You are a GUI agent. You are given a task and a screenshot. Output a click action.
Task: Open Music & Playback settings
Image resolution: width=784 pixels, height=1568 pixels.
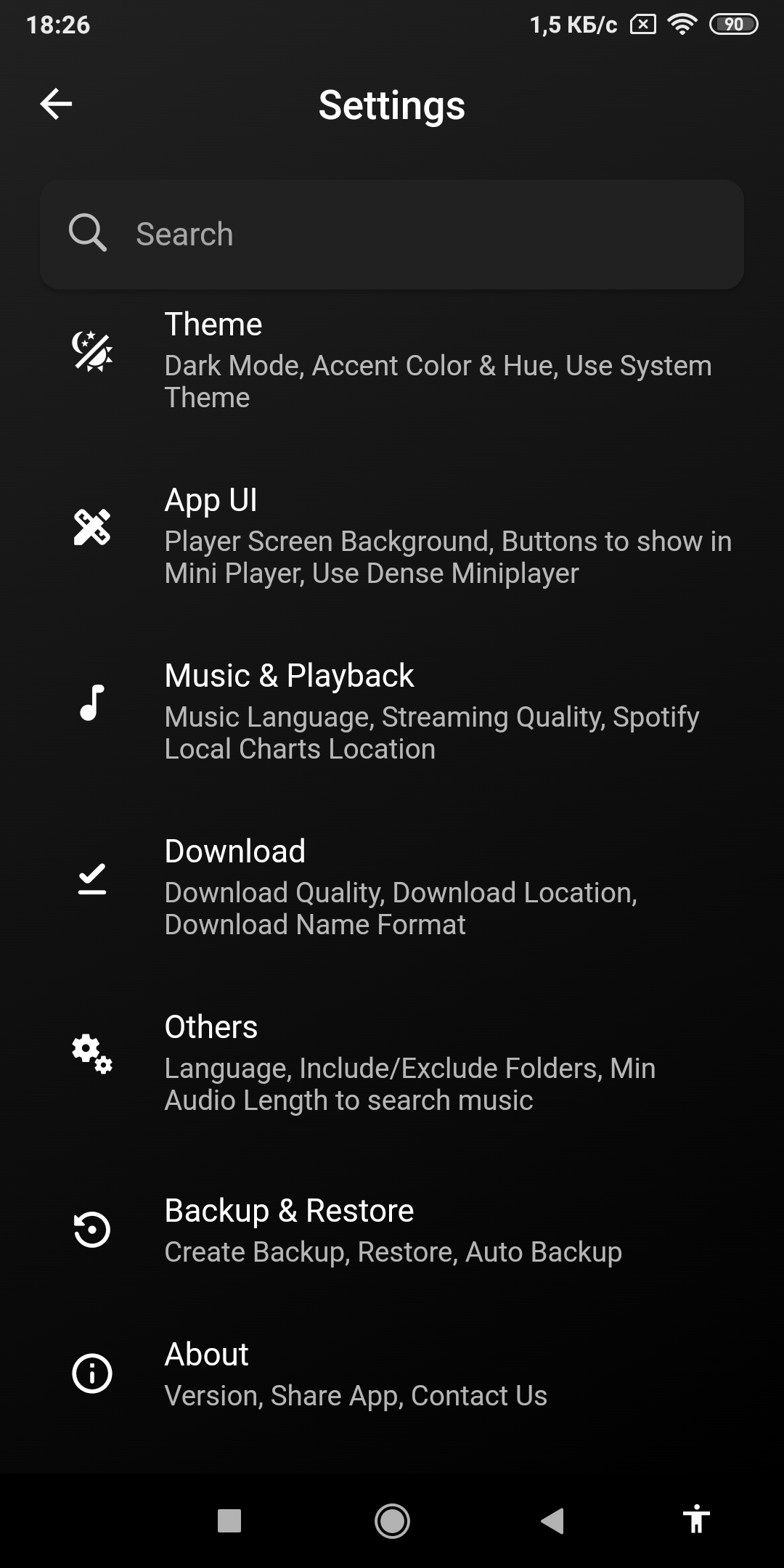(392, 711)
